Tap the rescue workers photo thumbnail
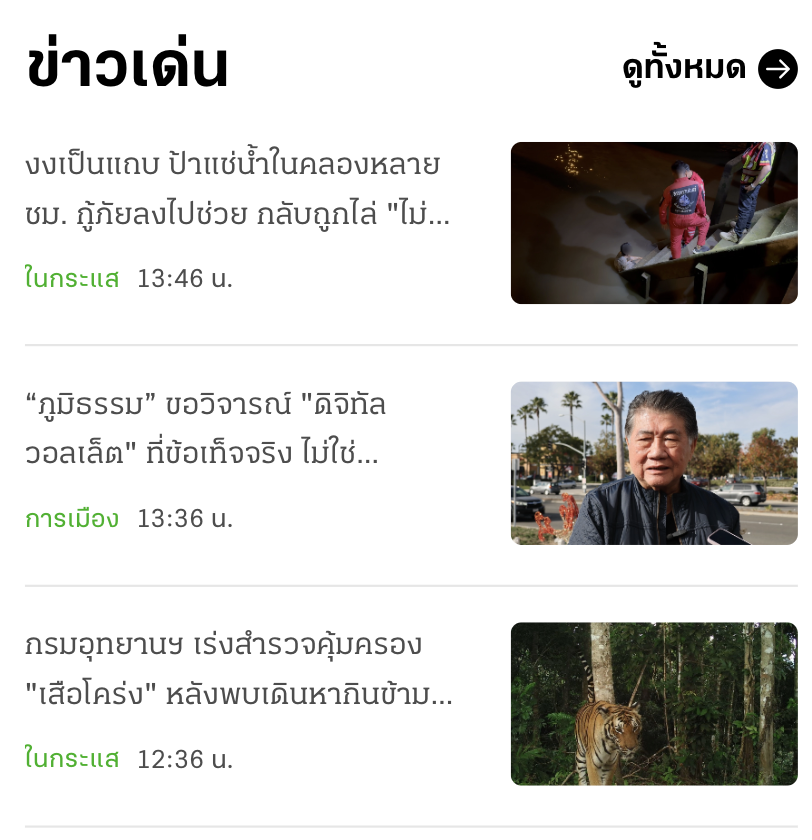The width and height of the screenshot is (812, 840). pyautogui.click(x=654, y=223)
